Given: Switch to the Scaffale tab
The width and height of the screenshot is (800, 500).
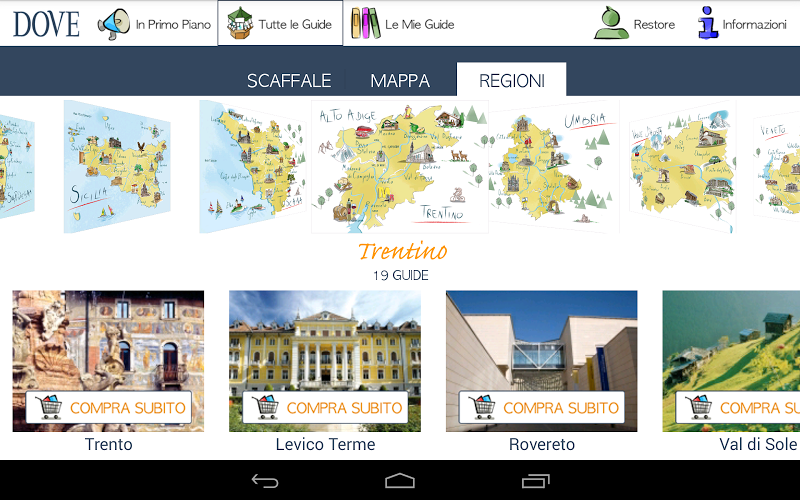Looking at the screenshot, I should (x=289, y=81).
